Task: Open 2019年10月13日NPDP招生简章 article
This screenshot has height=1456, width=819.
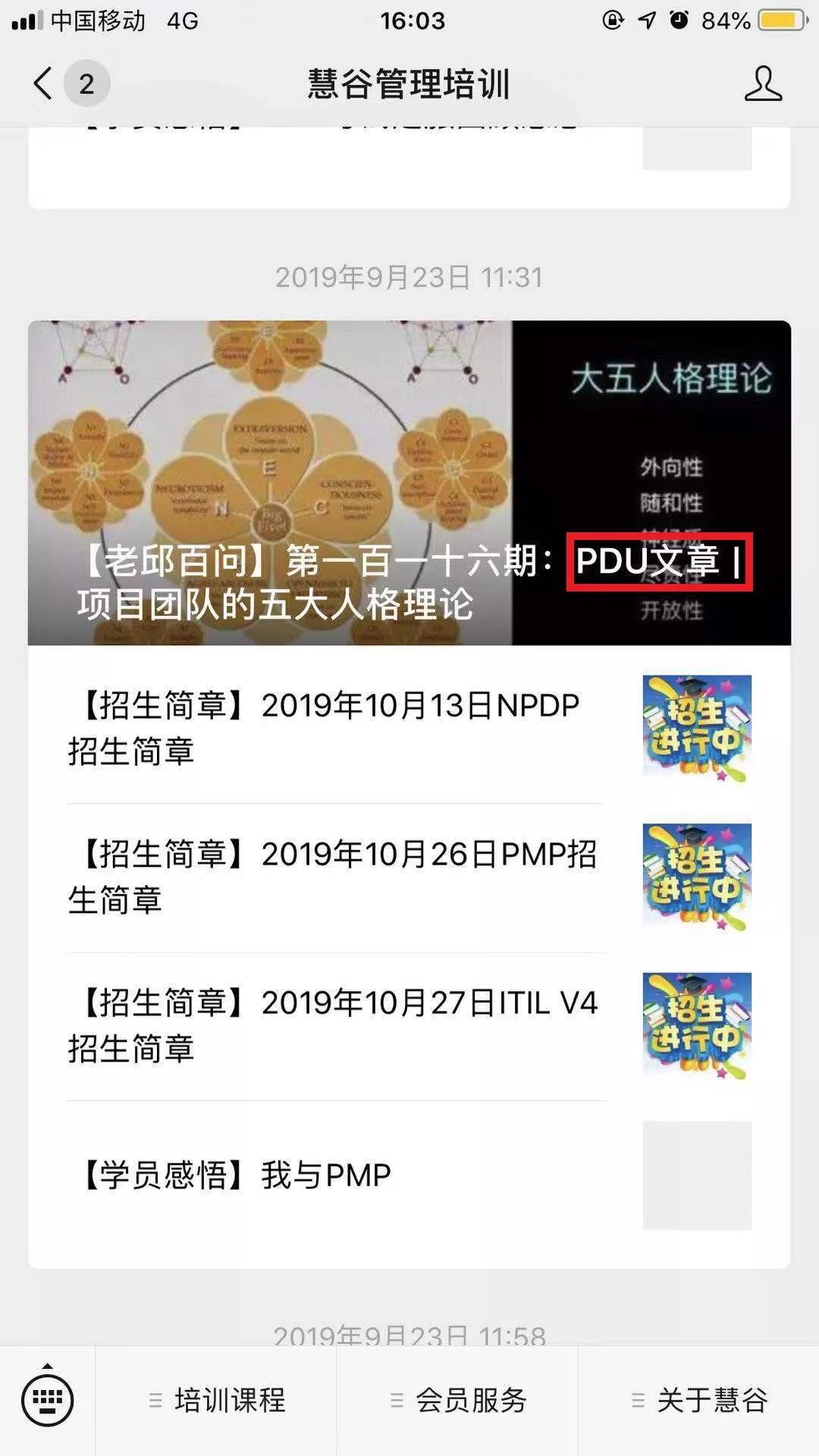Action: pos(409,728)
